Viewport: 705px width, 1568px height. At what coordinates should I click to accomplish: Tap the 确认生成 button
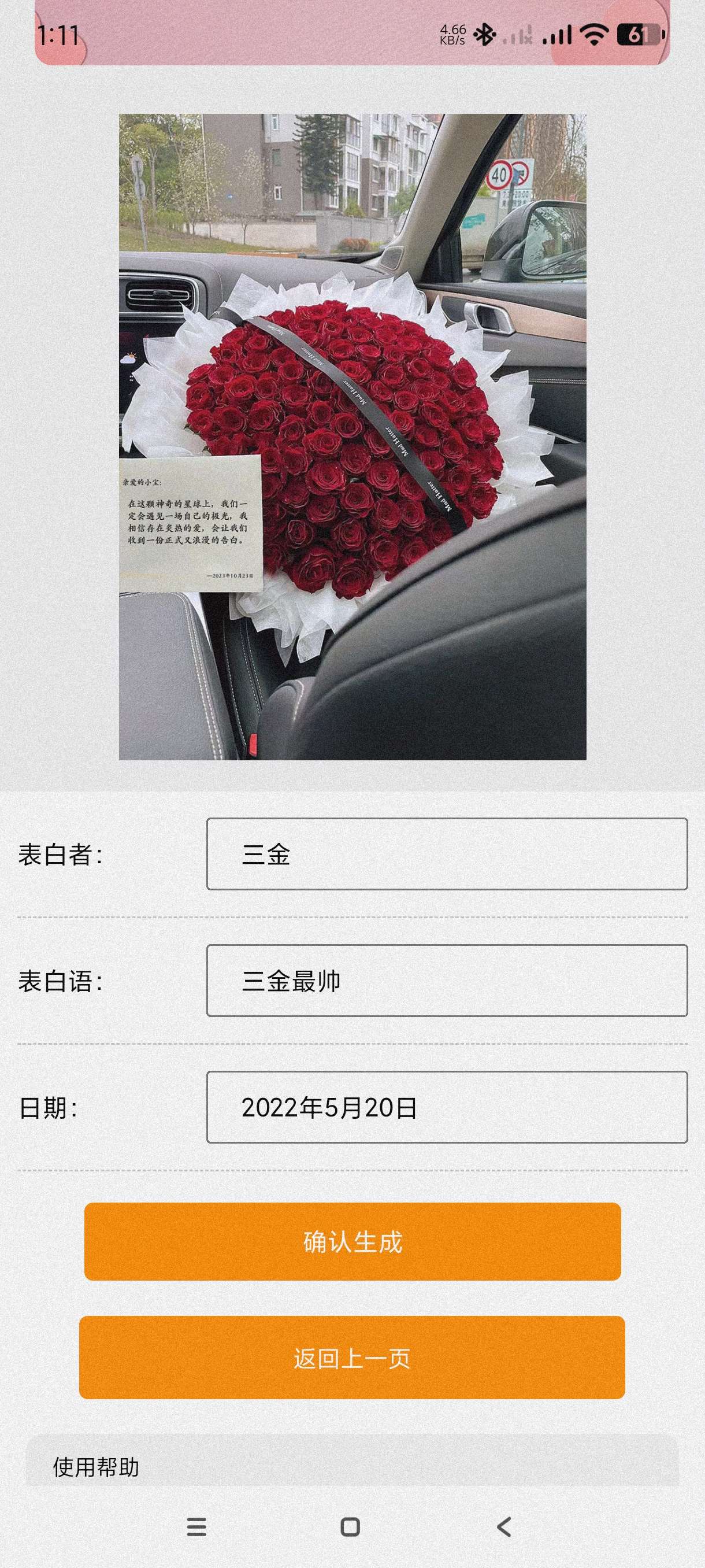[352, 1241]
